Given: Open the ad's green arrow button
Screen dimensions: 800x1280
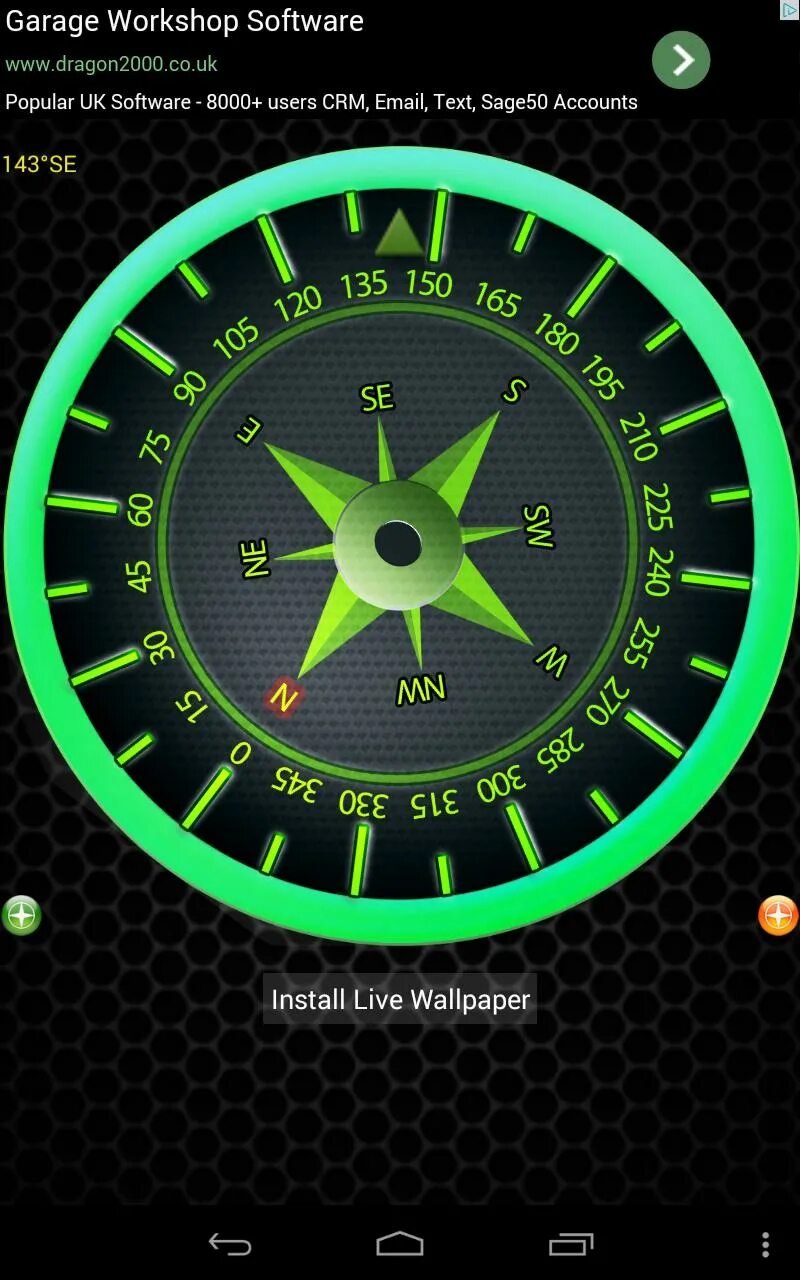Looking at the screenshot, I should pos(681,60).
